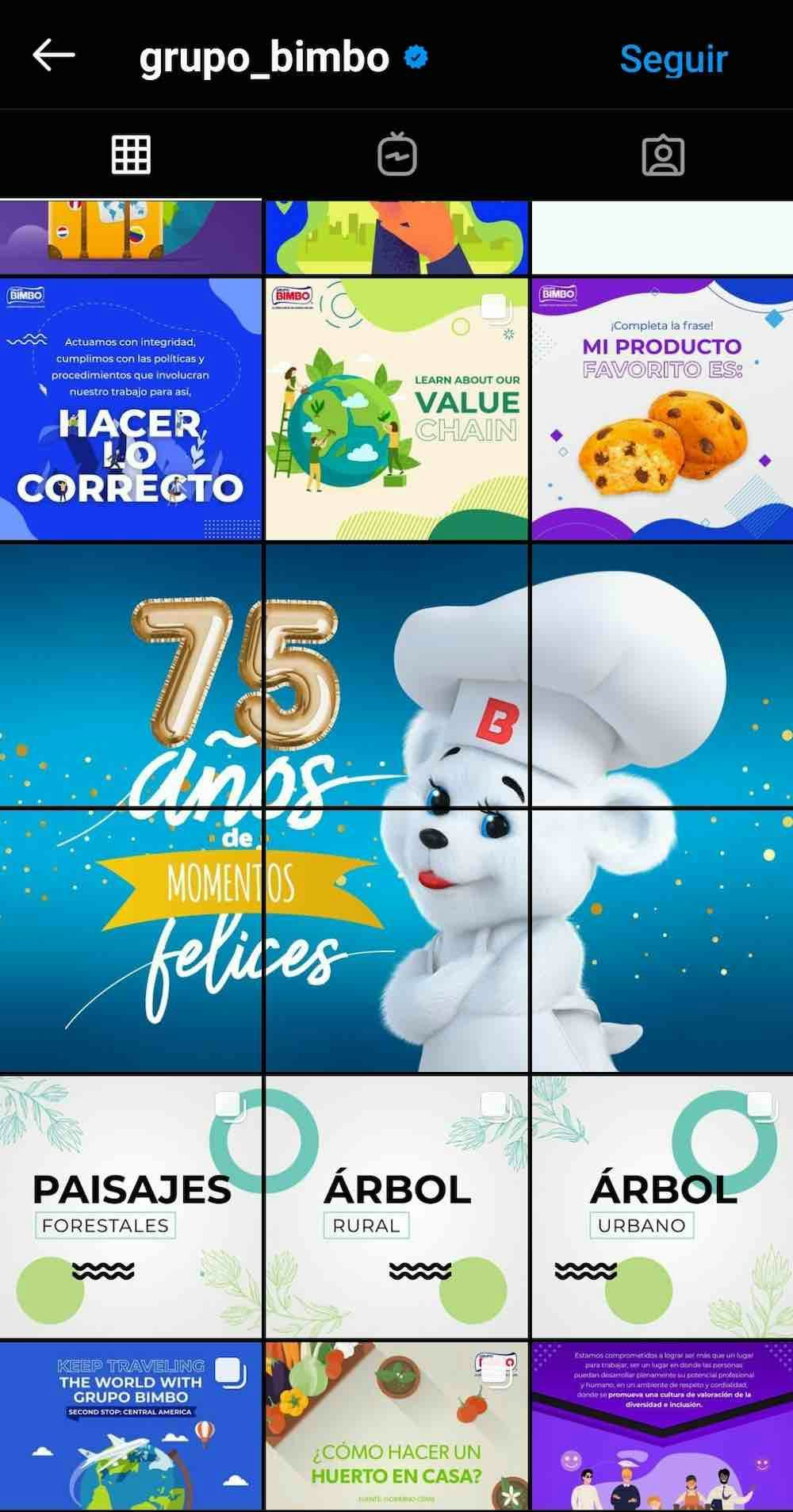Open the yellow suitcase post

pos(130,236)
